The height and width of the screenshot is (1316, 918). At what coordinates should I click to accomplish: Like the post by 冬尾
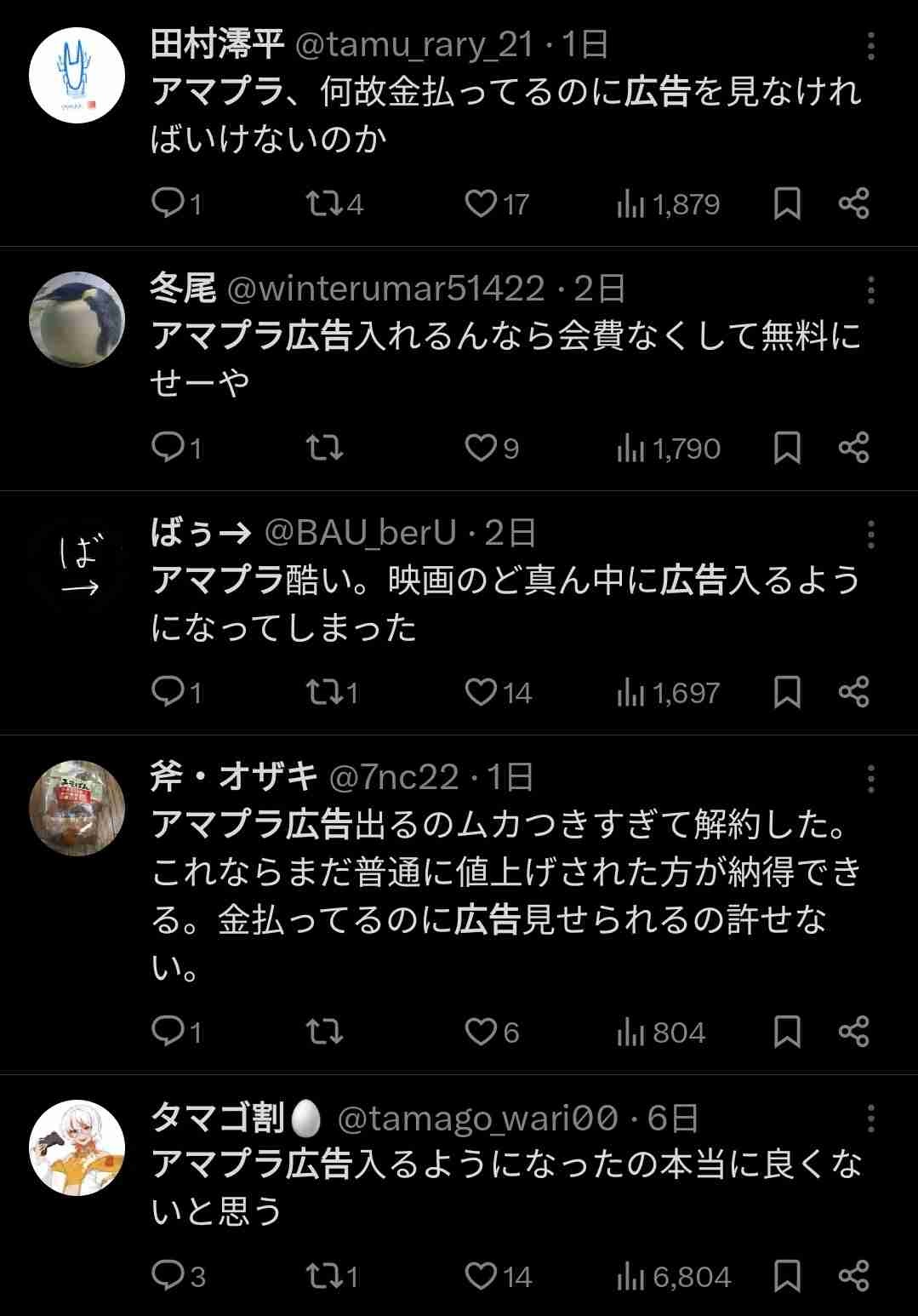[x=482, y=448]
